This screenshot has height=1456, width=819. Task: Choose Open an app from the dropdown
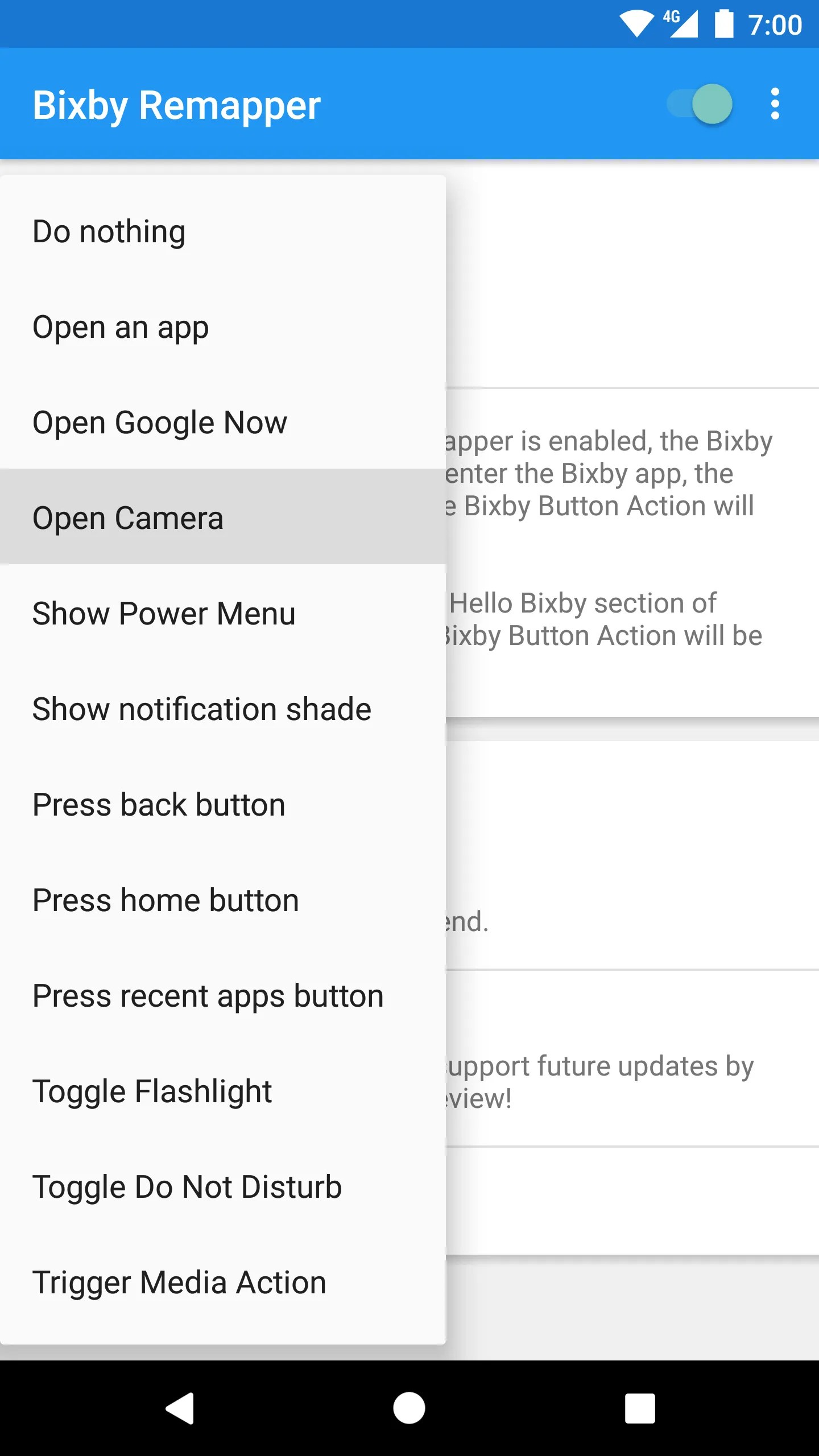coord(120,327)
